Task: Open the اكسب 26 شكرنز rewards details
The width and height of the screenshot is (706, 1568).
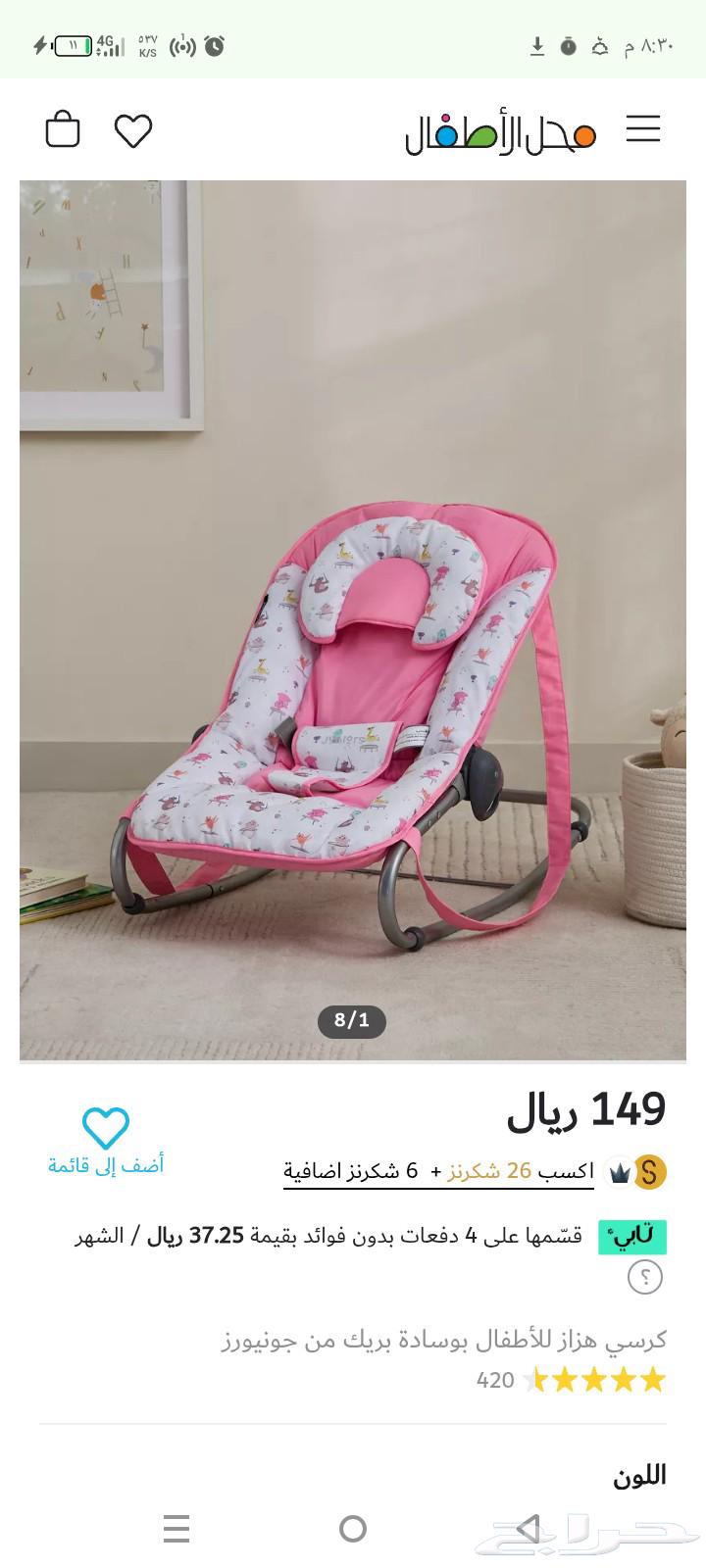Action: (x=438, y=1170)
